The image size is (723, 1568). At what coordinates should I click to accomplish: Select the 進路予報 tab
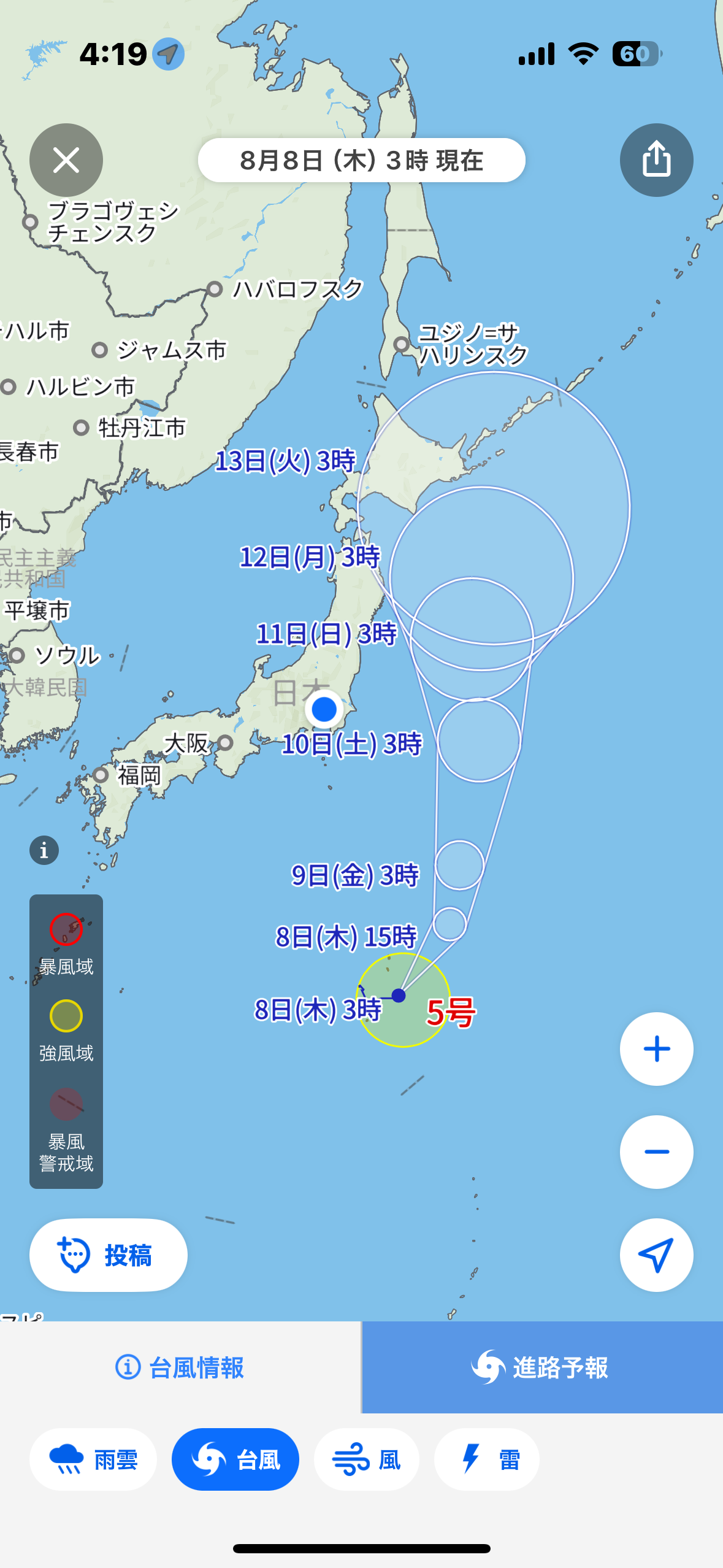[x=542, y=1367]
